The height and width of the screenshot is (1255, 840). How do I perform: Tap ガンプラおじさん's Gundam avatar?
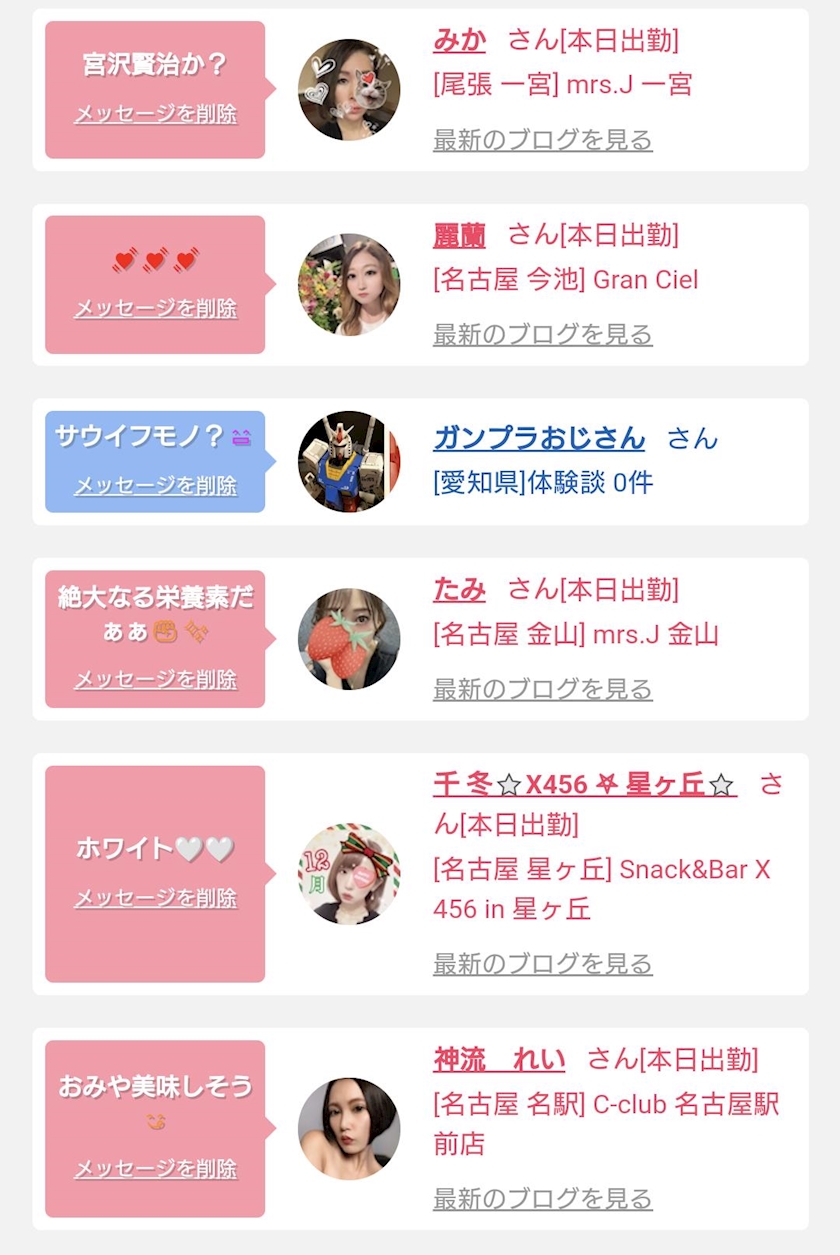[x=349, y=462]
